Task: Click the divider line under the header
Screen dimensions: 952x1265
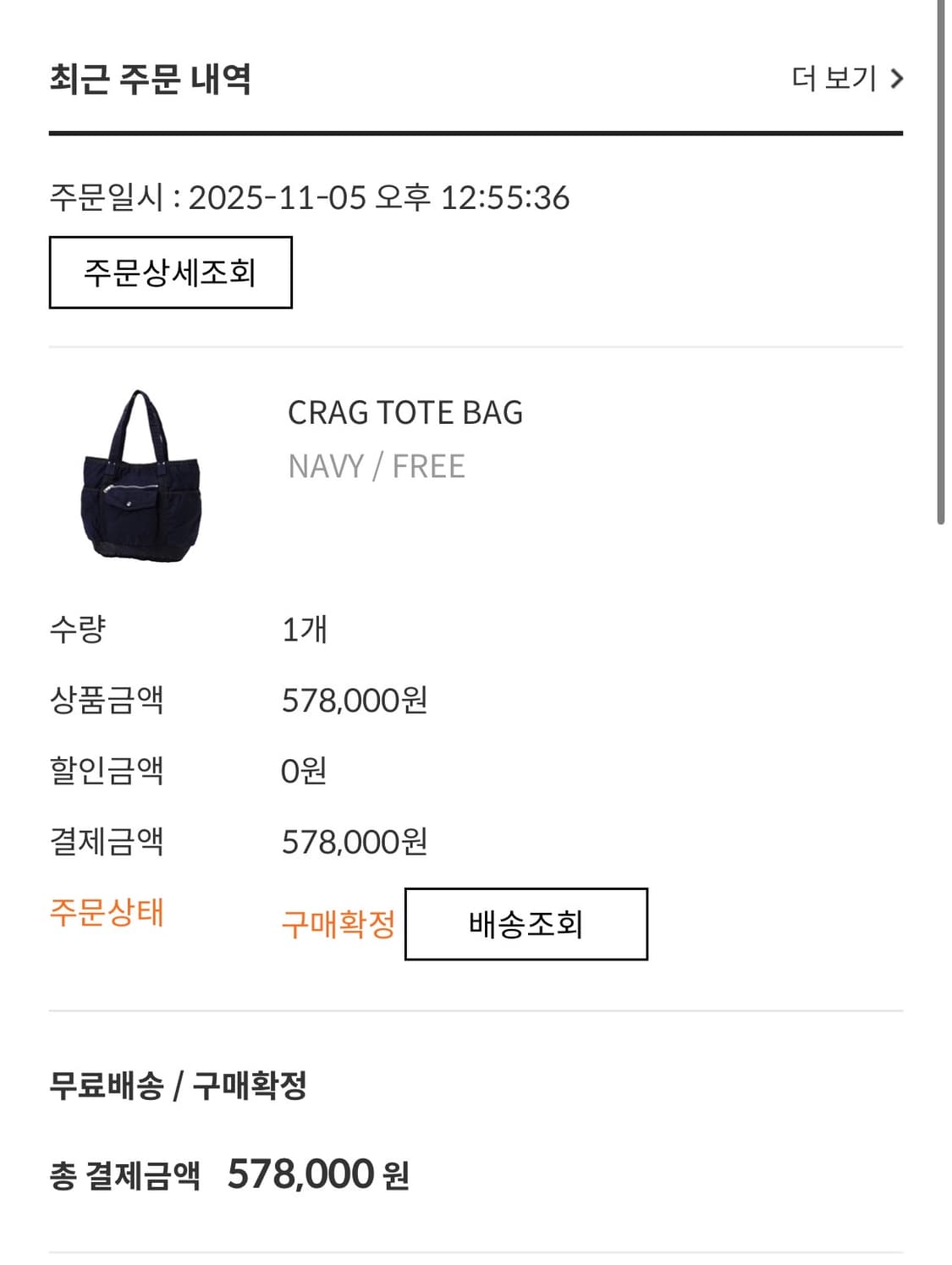Action: point(476,132)
